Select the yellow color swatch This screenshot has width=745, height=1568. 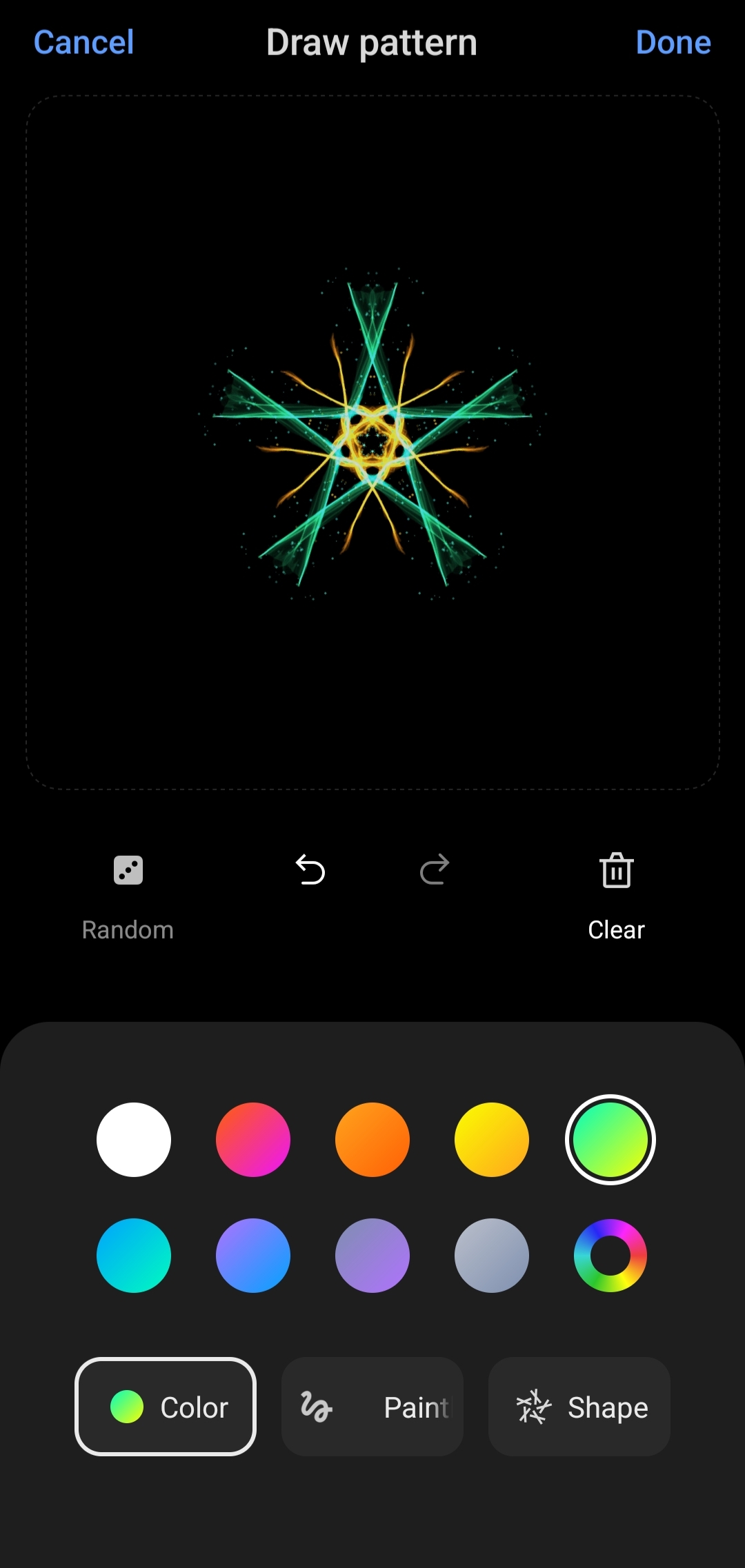[492, 1140]
